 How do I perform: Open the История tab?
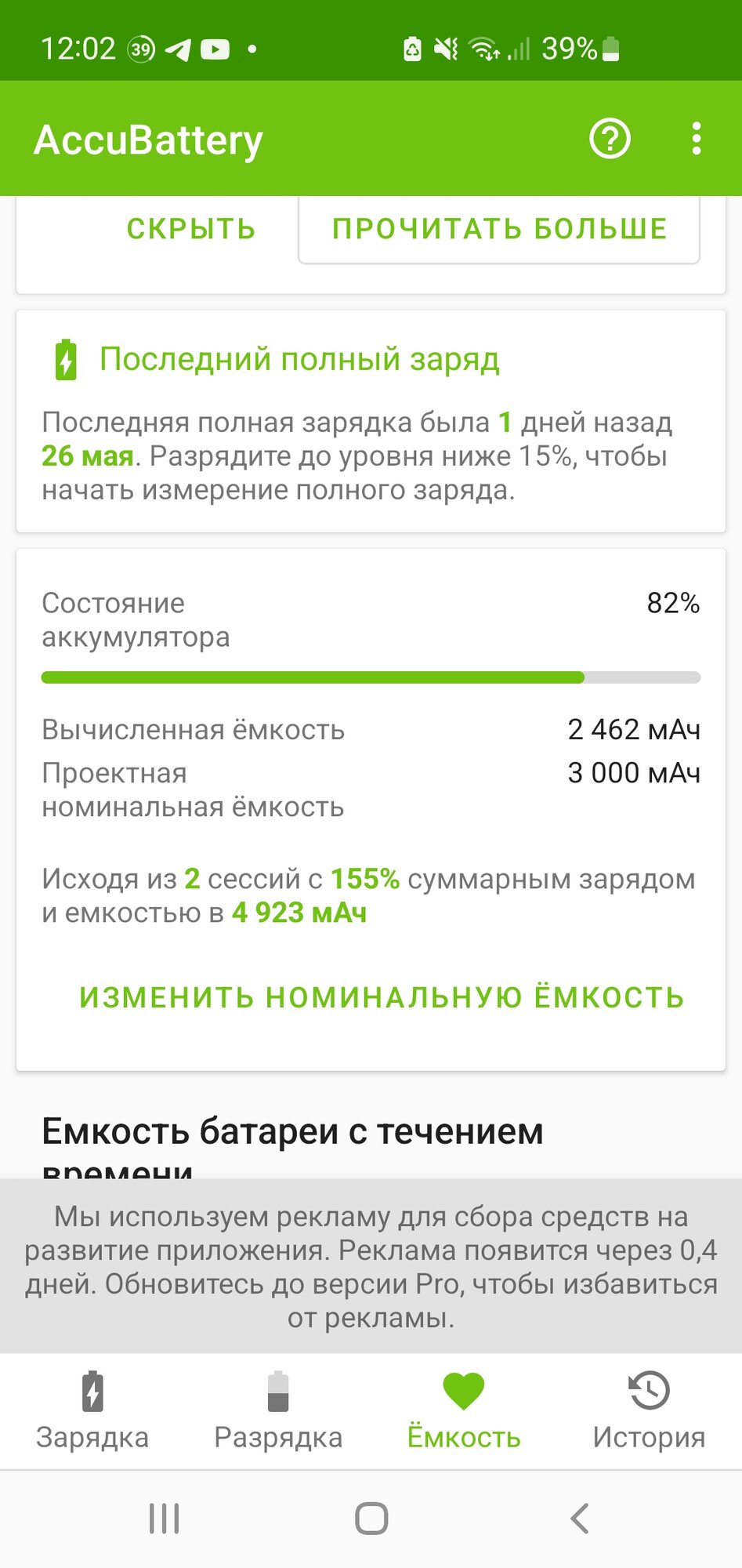pos(649,1411)
